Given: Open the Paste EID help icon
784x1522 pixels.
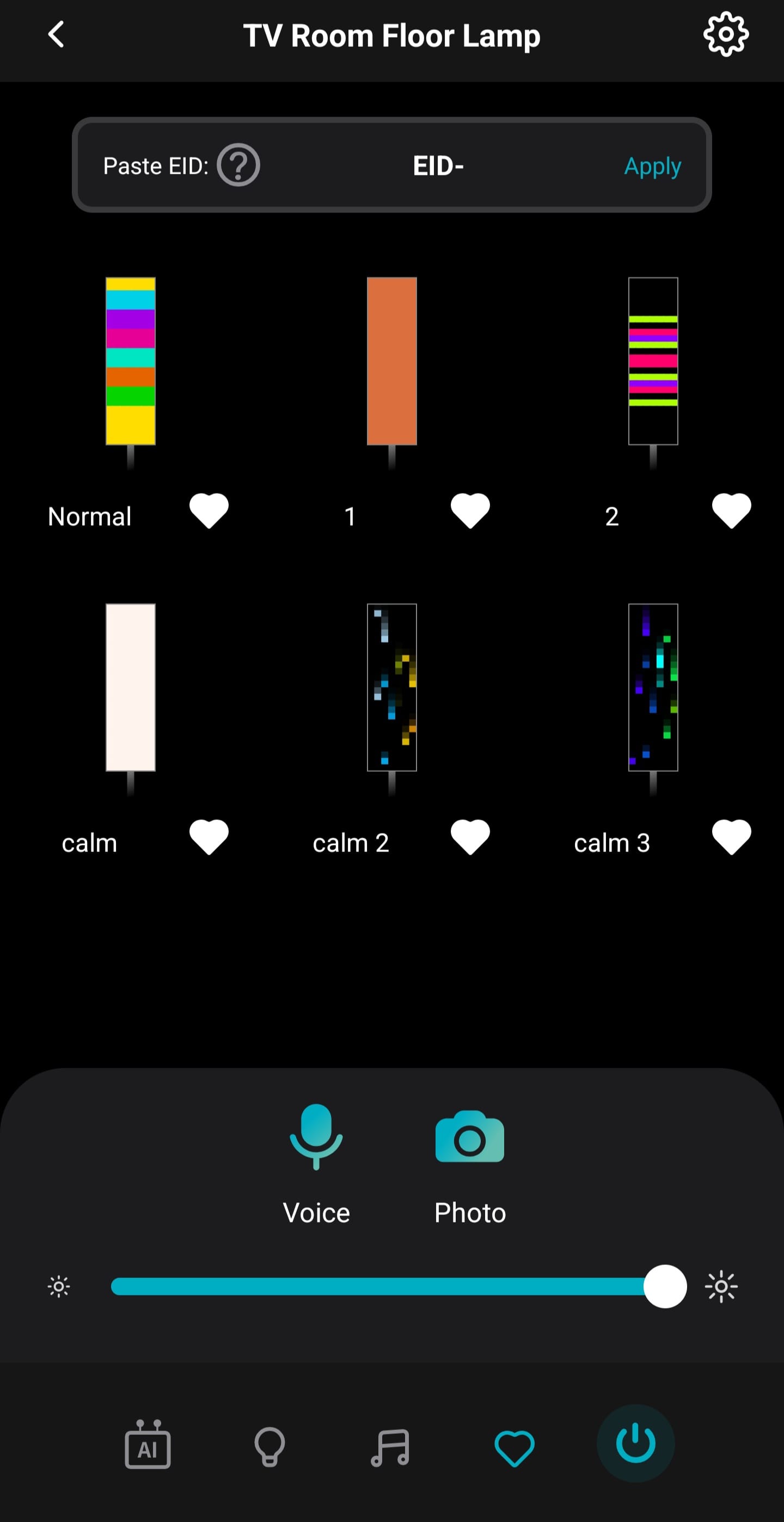Looking at the screenshot, I should click(238, 166).
